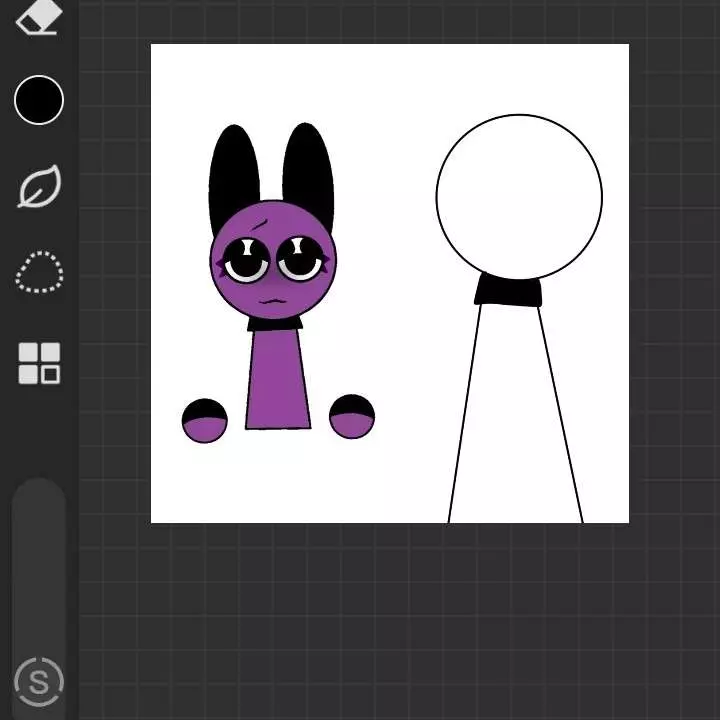This screenshot has width=720, height=720.
Task: Open the grid tools panel
Action: tap(39, 363)
